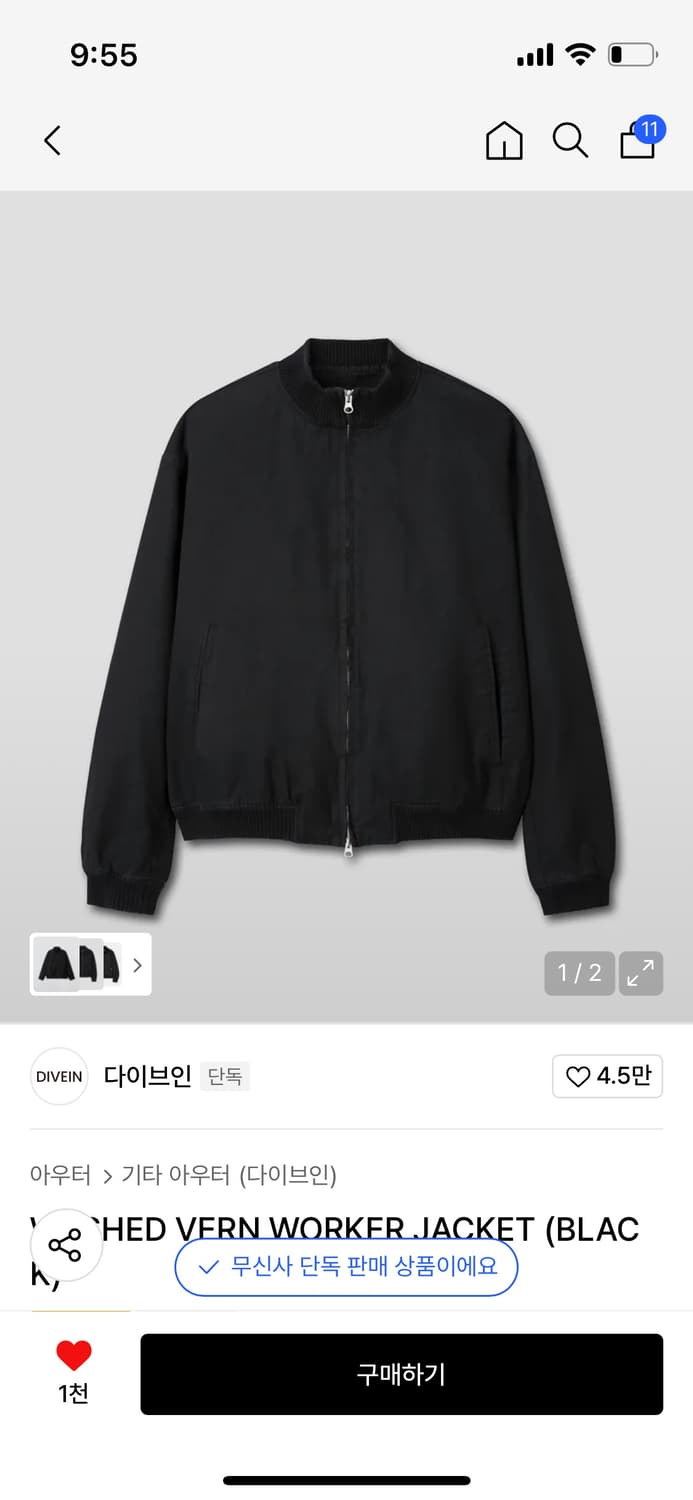Tap 구매하기 to buy the jacket
The height and width of the screenshot is (1500, 693).
pyautogui.click(x=401, y=1374)
